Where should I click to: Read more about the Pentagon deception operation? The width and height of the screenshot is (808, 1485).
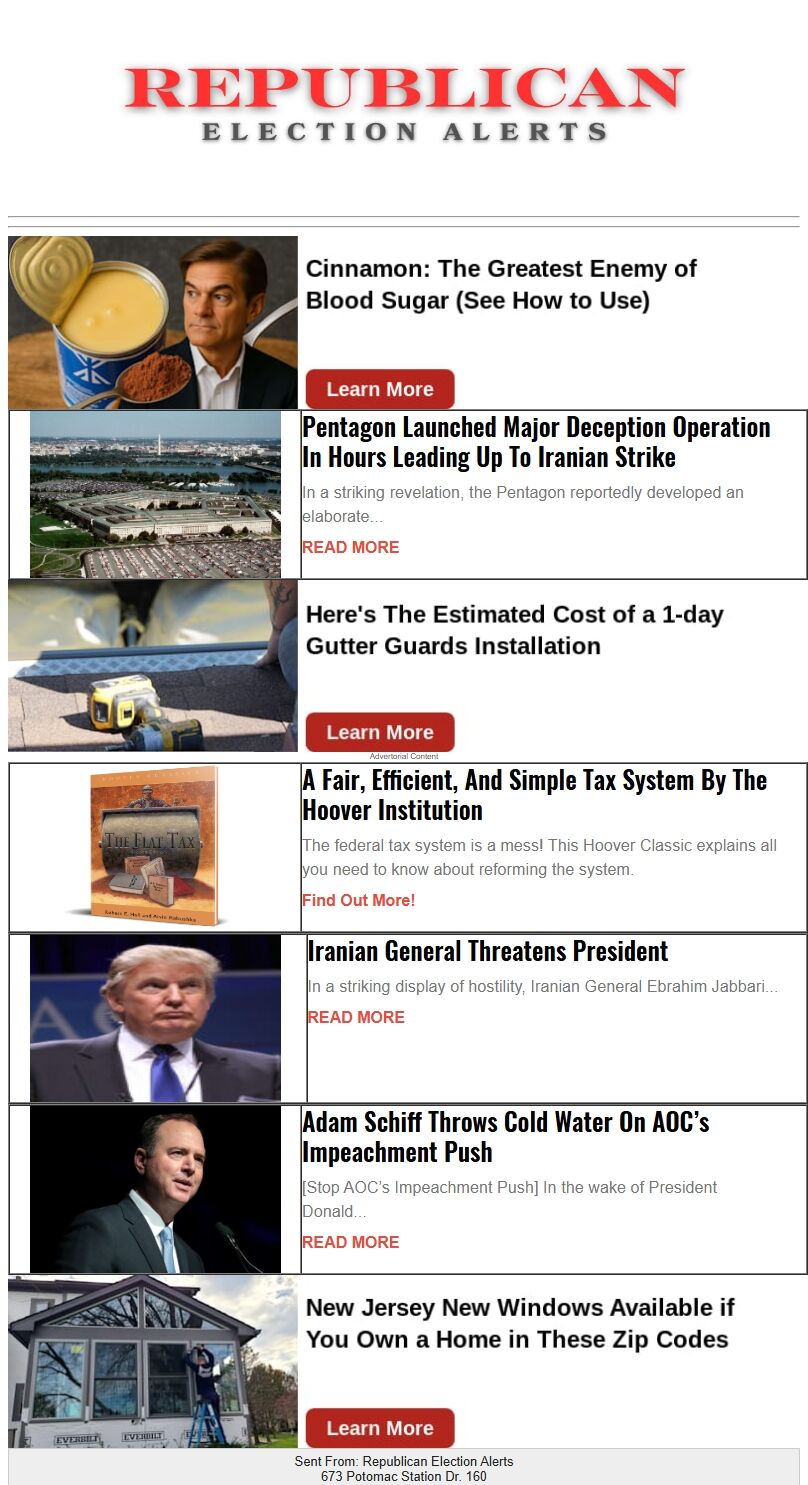click(x=350, y=547)
